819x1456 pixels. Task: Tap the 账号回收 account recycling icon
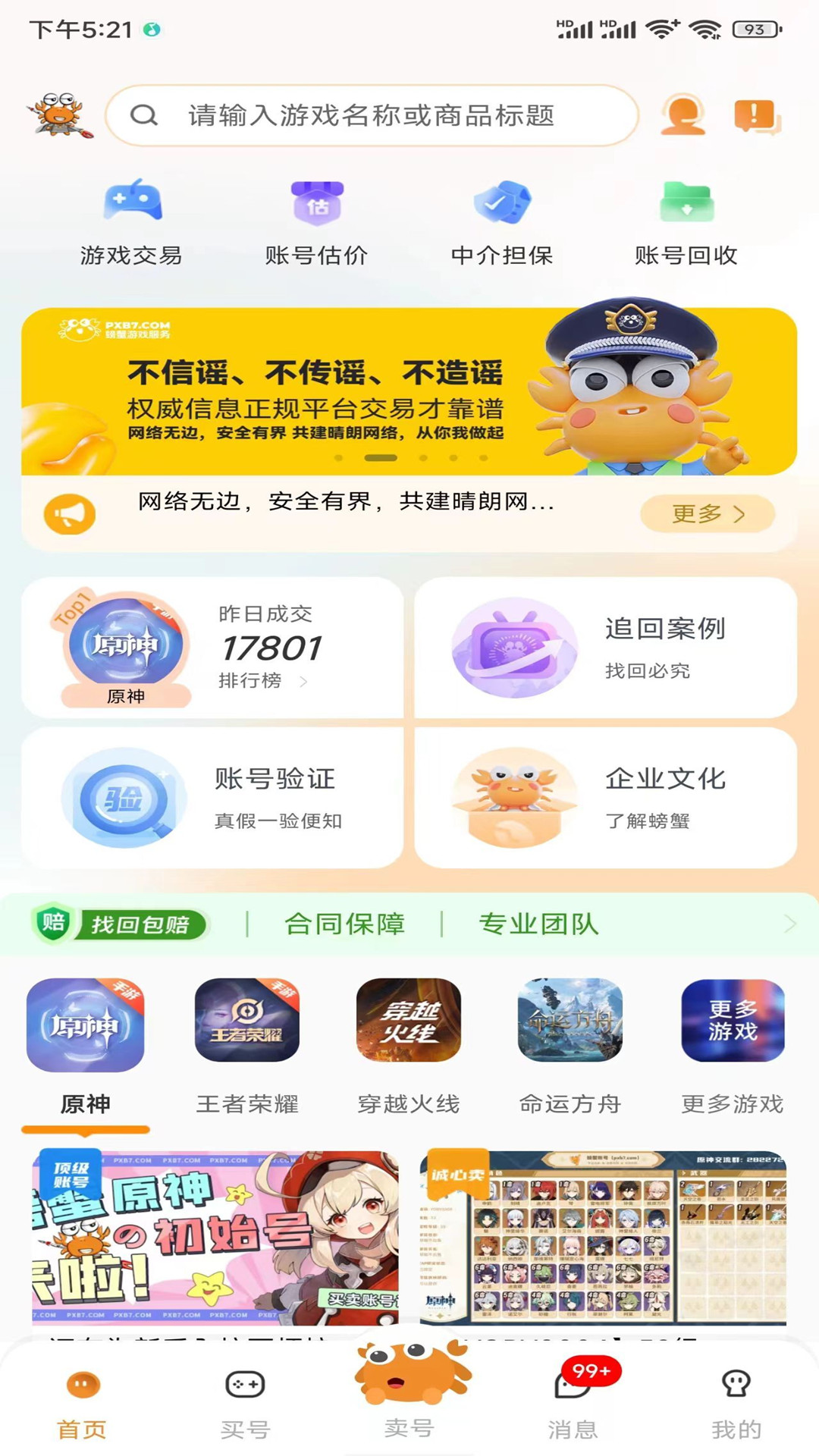686,205
